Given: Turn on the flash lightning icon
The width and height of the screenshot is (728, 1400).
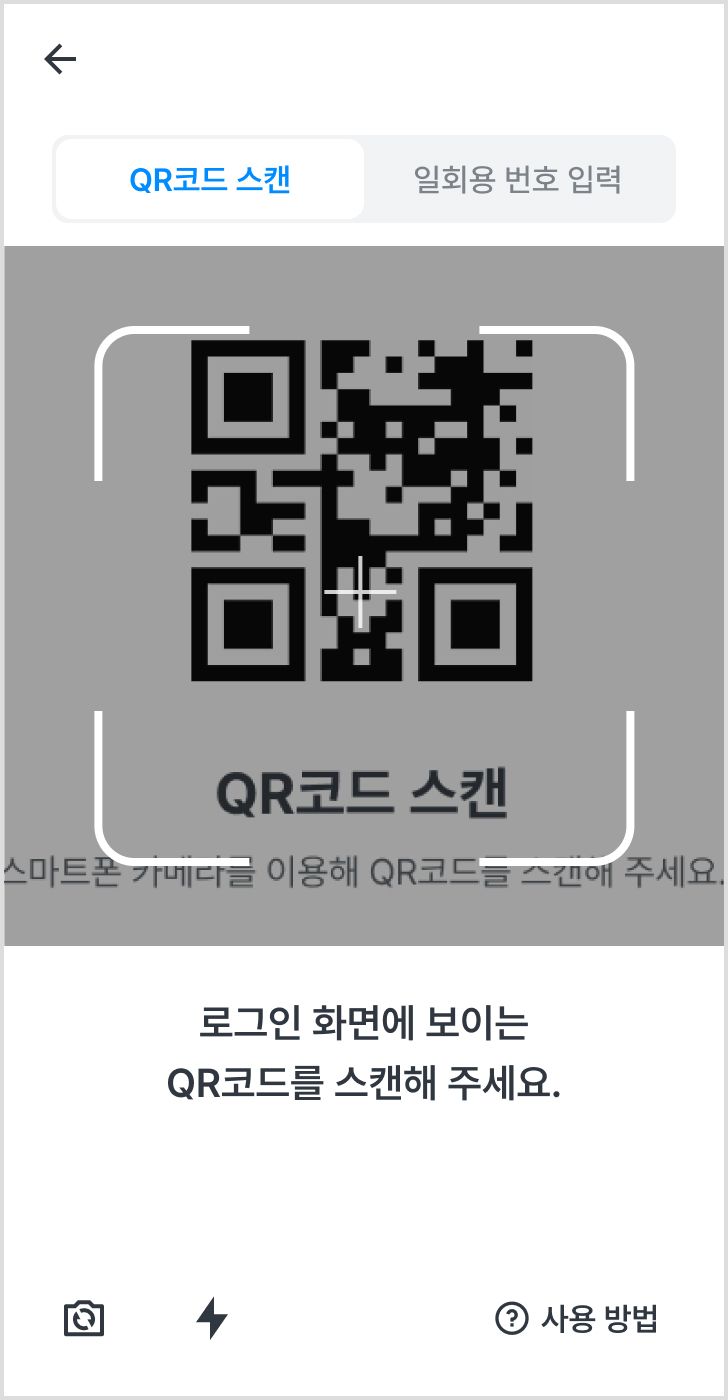Looking at the screenshot, I should click(211, 1318).
